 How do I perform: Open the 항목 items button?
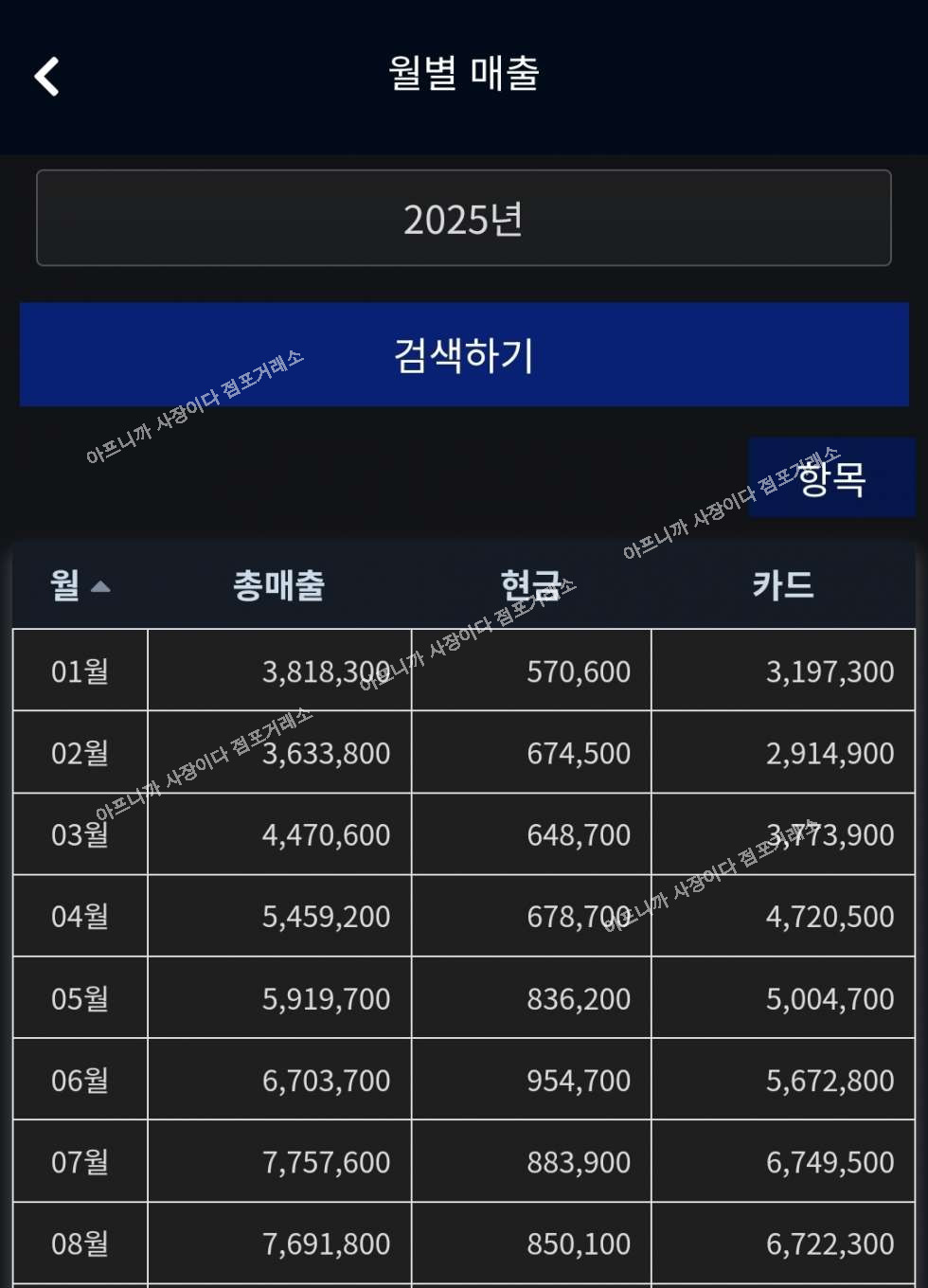(x=830, y=478)
